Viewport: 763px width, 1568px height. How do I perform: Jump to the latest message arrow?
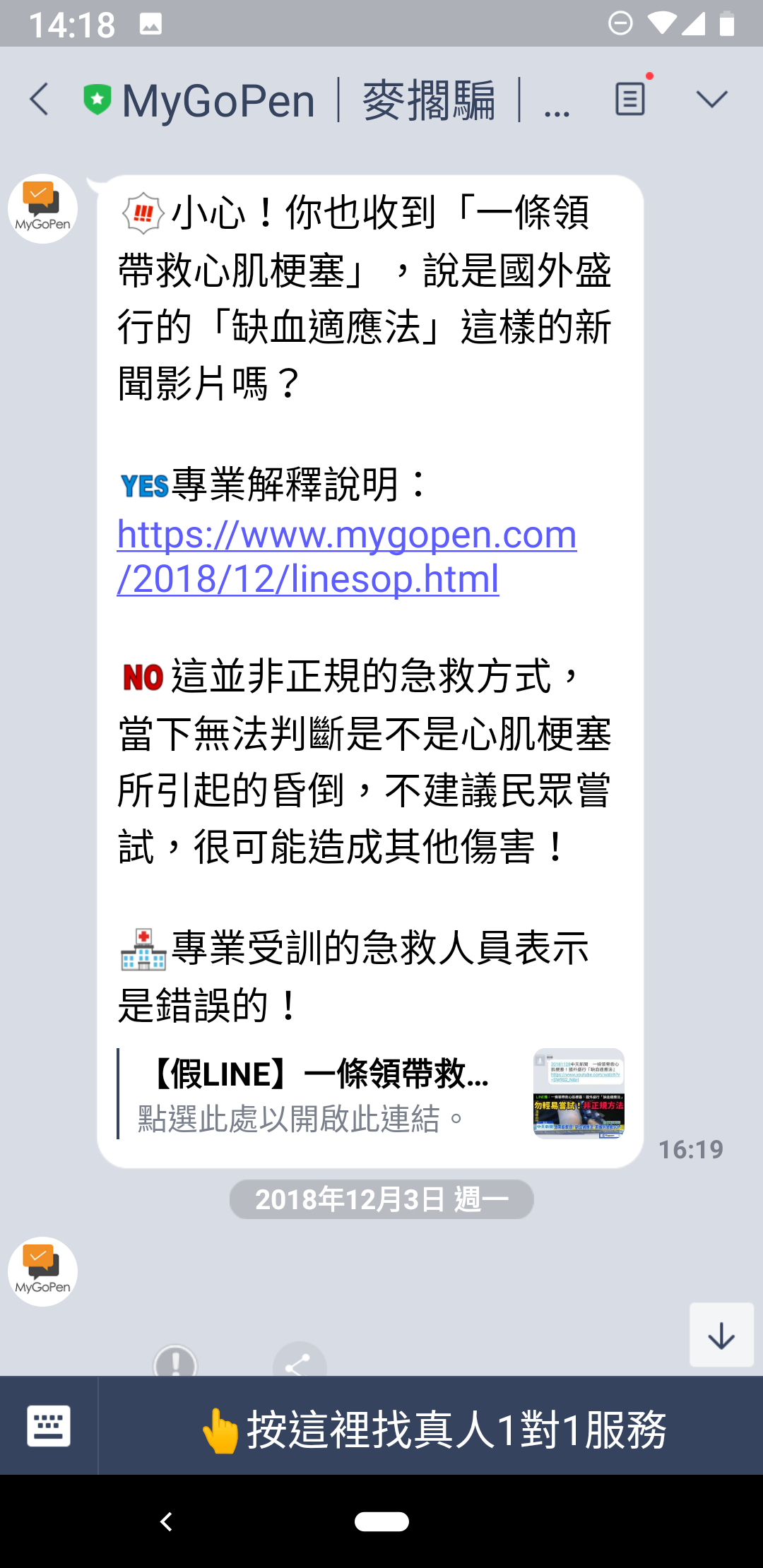pos(721,1335)
